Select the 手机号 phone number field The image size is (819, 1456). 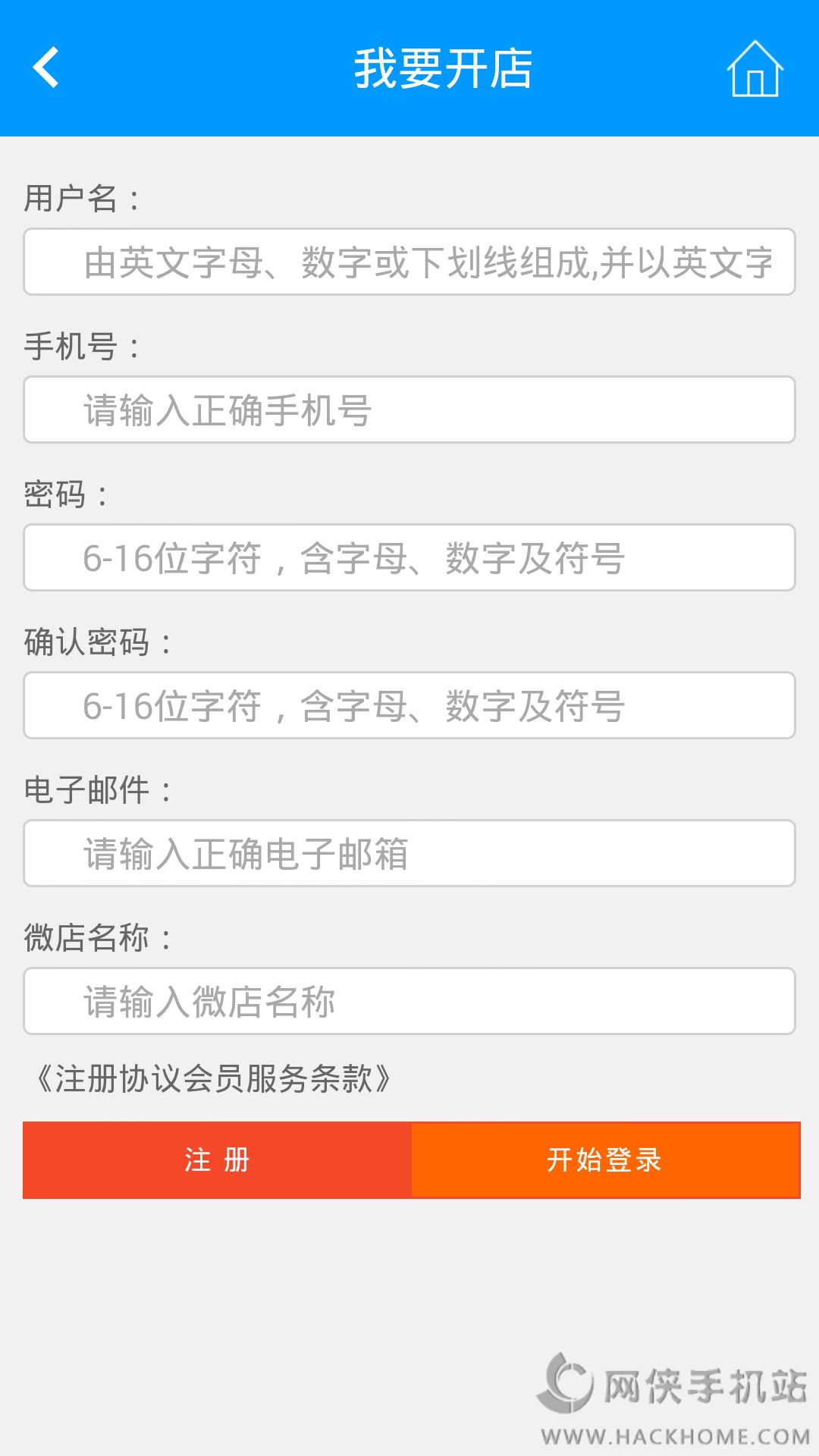409,410
